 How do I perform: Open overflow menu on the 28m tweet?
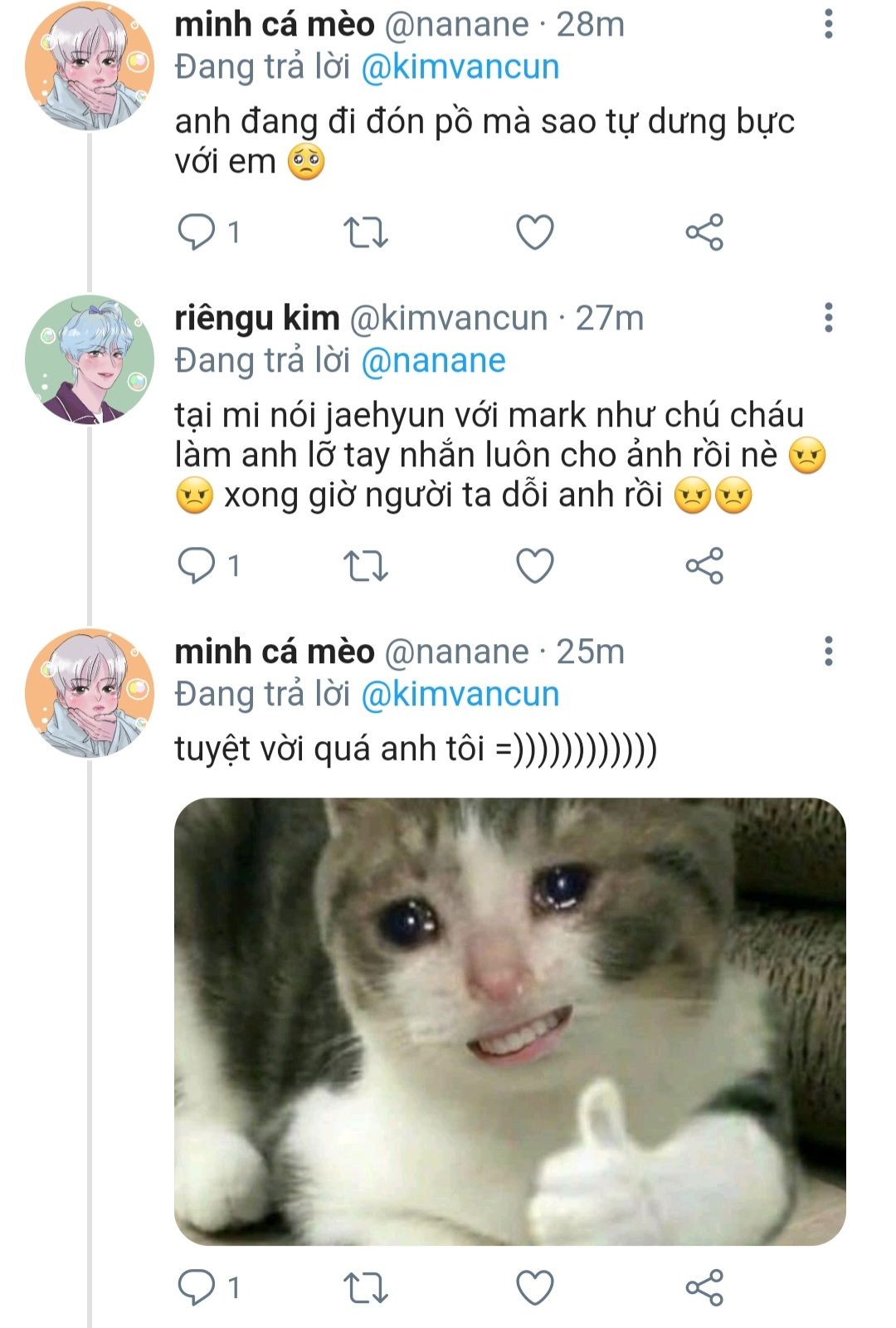[828, 24]
